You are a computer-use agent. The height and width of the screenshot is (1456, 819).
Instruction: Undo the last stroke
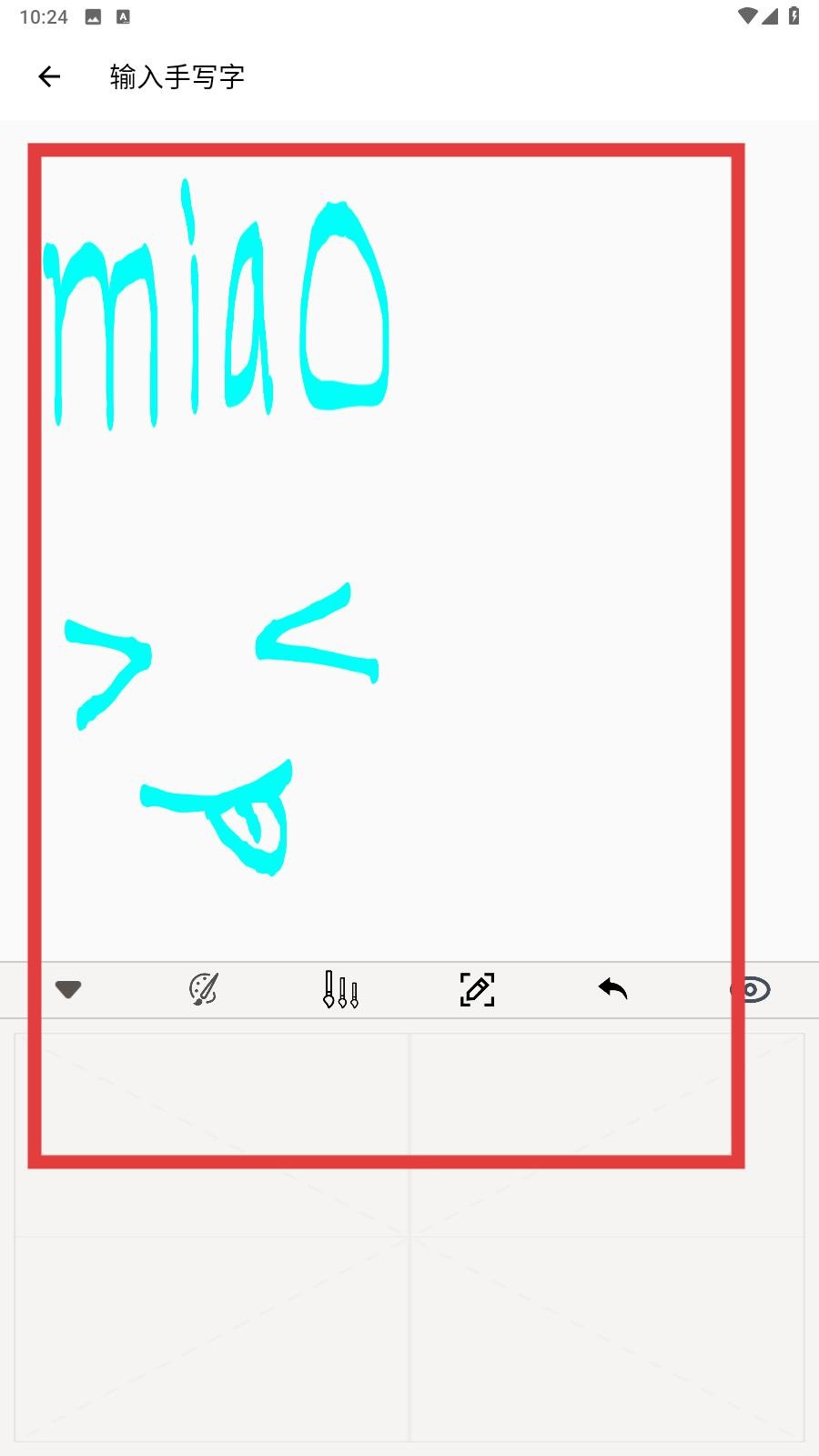(613, 989)
